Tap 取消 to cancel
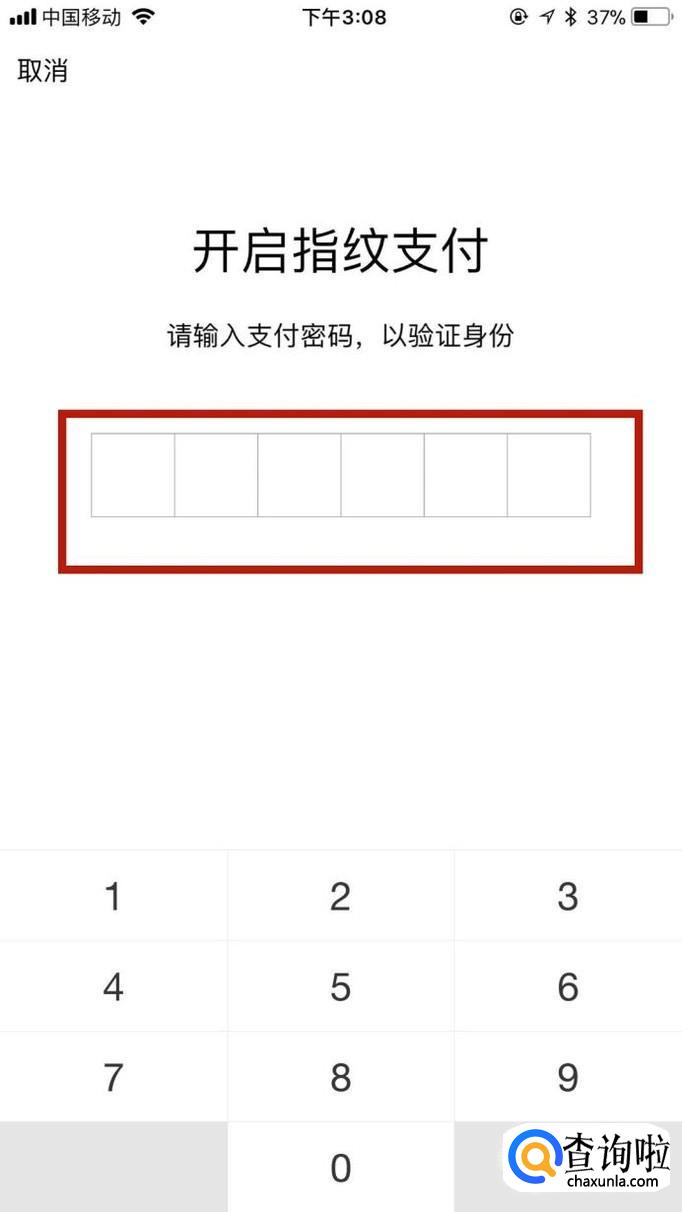The image size is (682, 1212). tap(42, 71)
